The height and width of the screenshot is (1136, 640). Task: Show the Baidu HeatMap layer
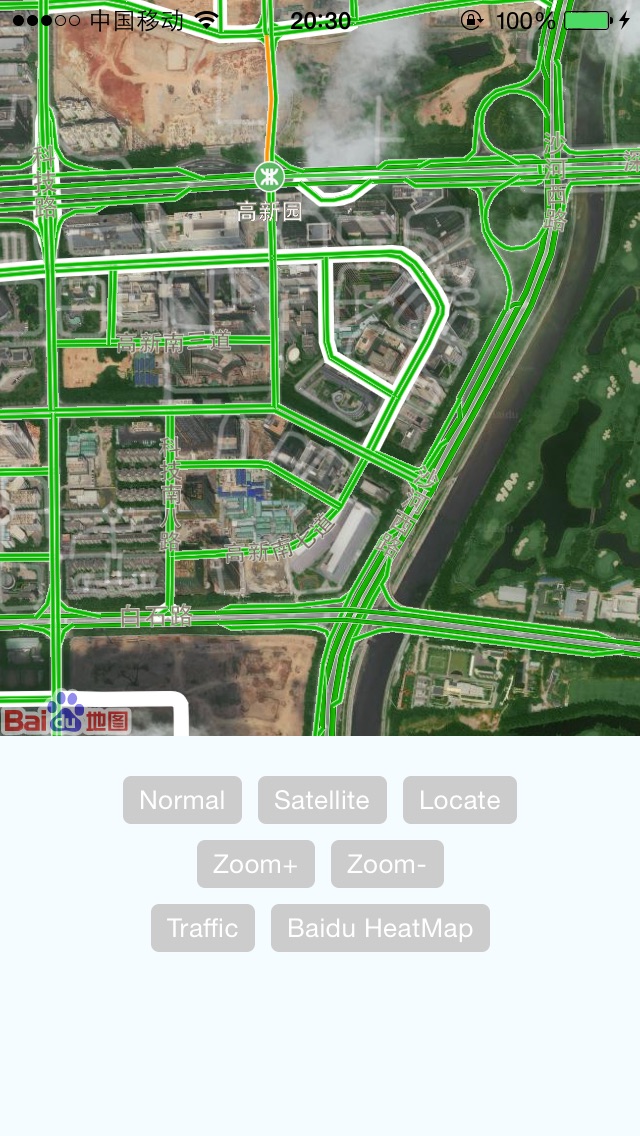[380, 928]
